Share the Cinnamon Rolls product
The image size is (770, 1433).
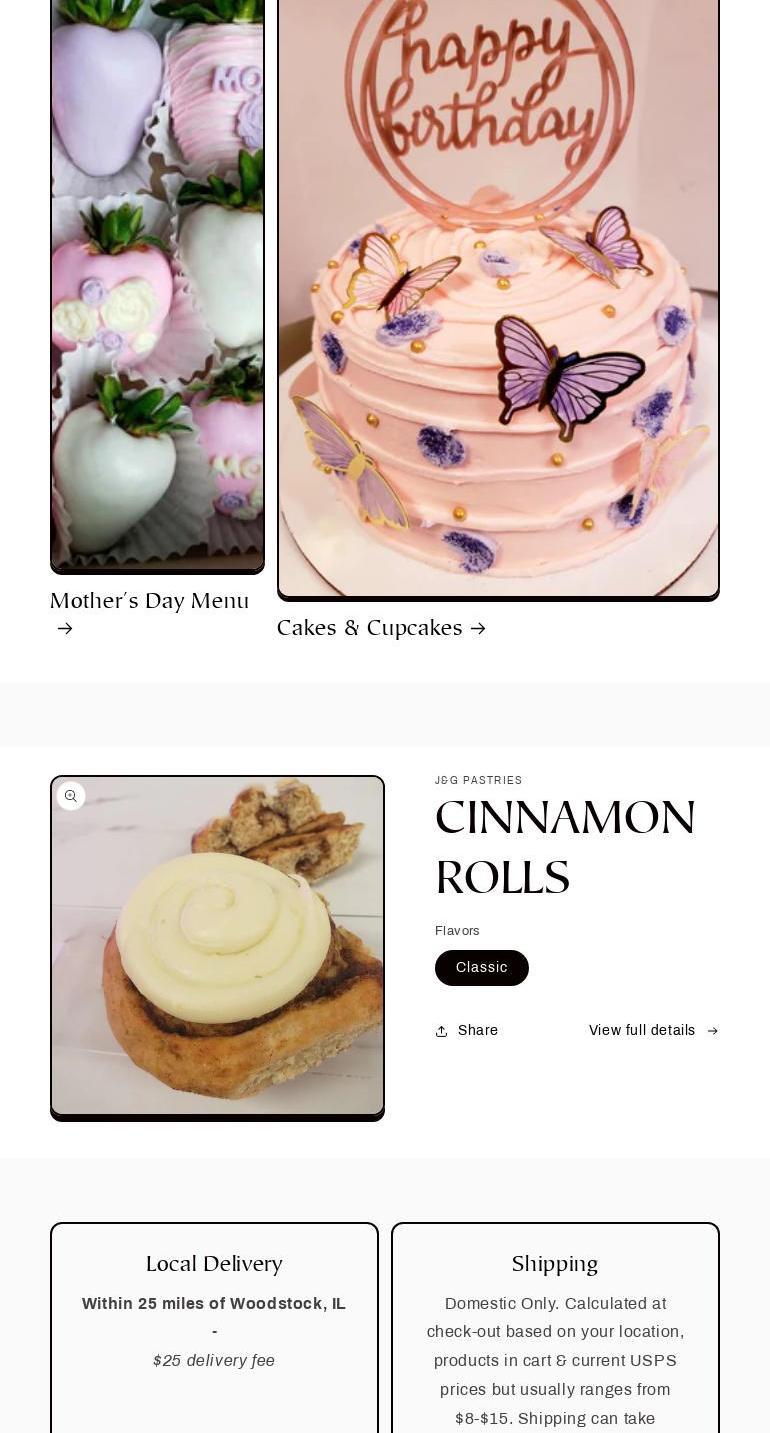click(467, 1031)
